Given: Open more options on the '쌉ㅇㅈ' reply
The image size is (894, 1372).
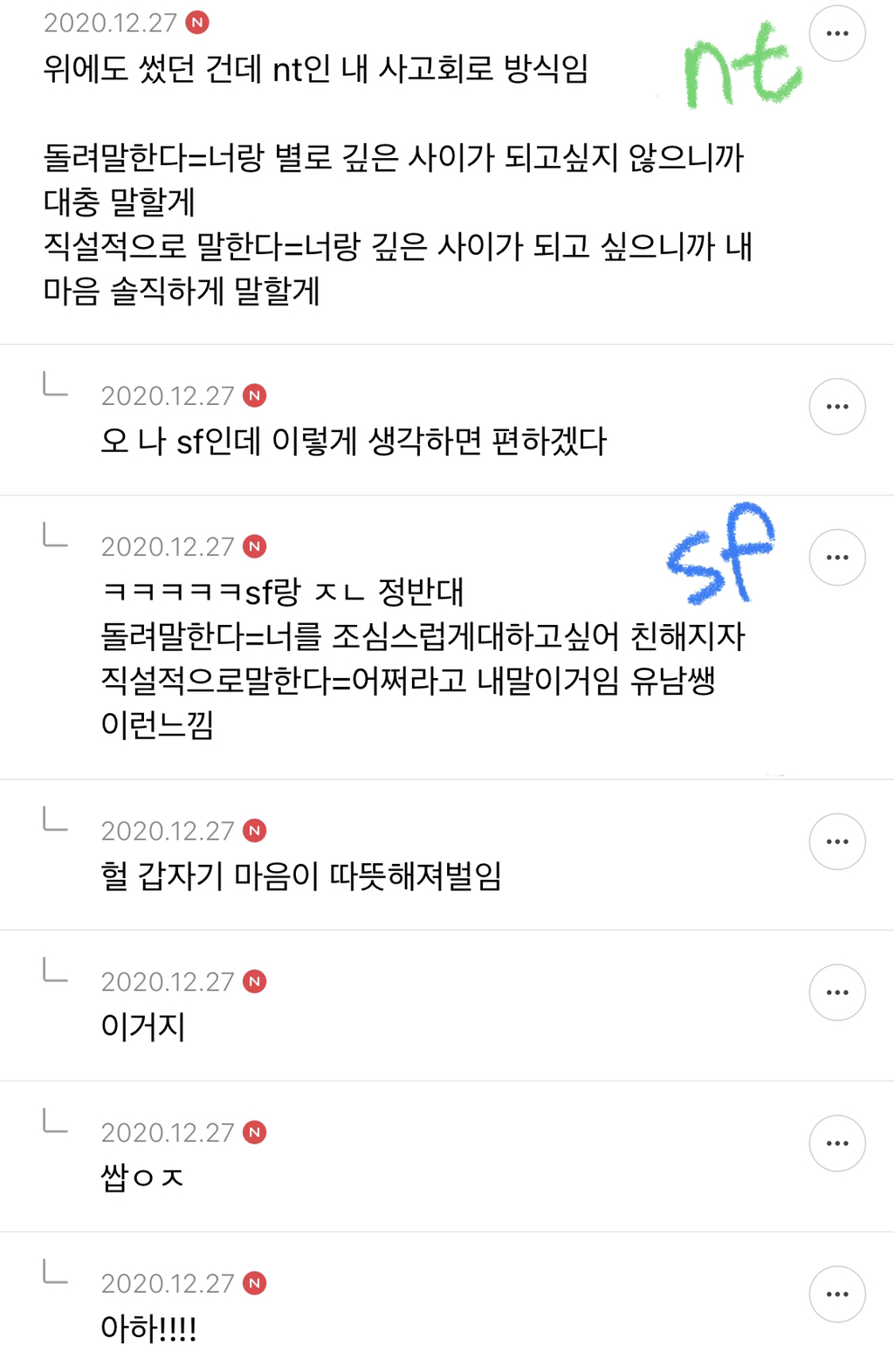Looking at the screenshot, I should pyautogui.click(x=837, y=1143).
